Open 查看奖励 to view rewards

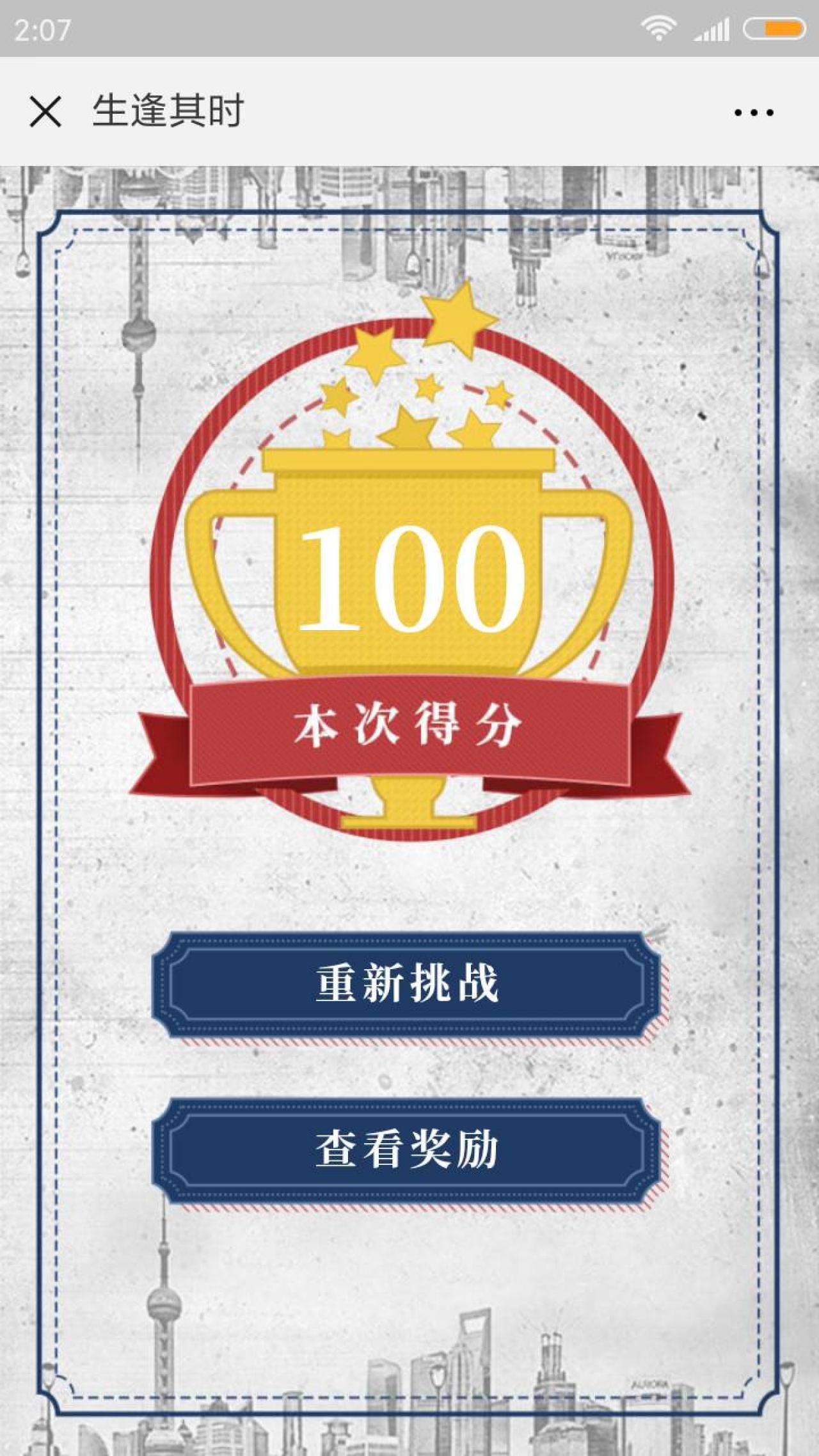point(407,1150)
